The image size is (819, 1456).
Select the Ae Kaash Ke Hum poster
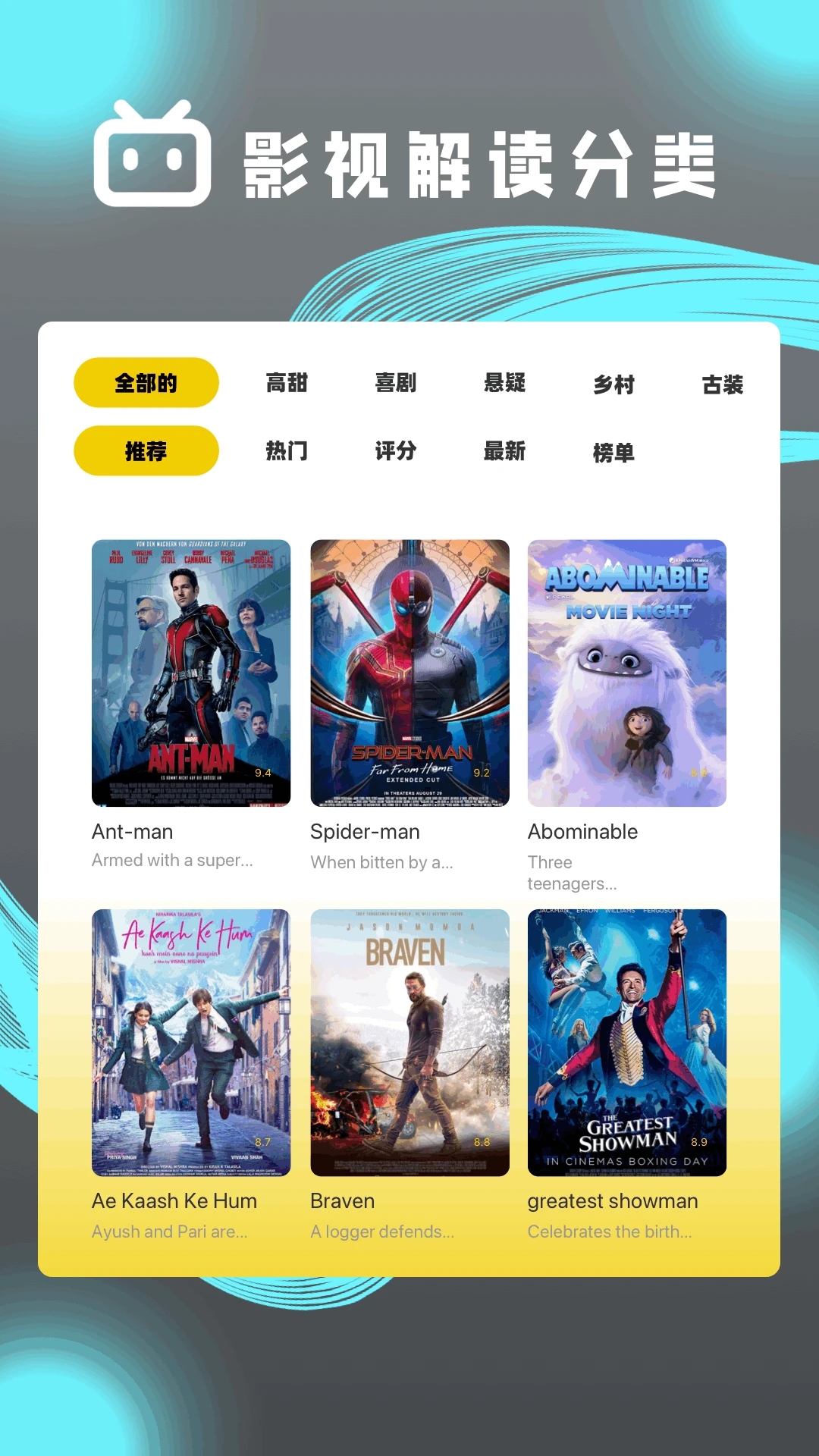tap(190, 1040)
